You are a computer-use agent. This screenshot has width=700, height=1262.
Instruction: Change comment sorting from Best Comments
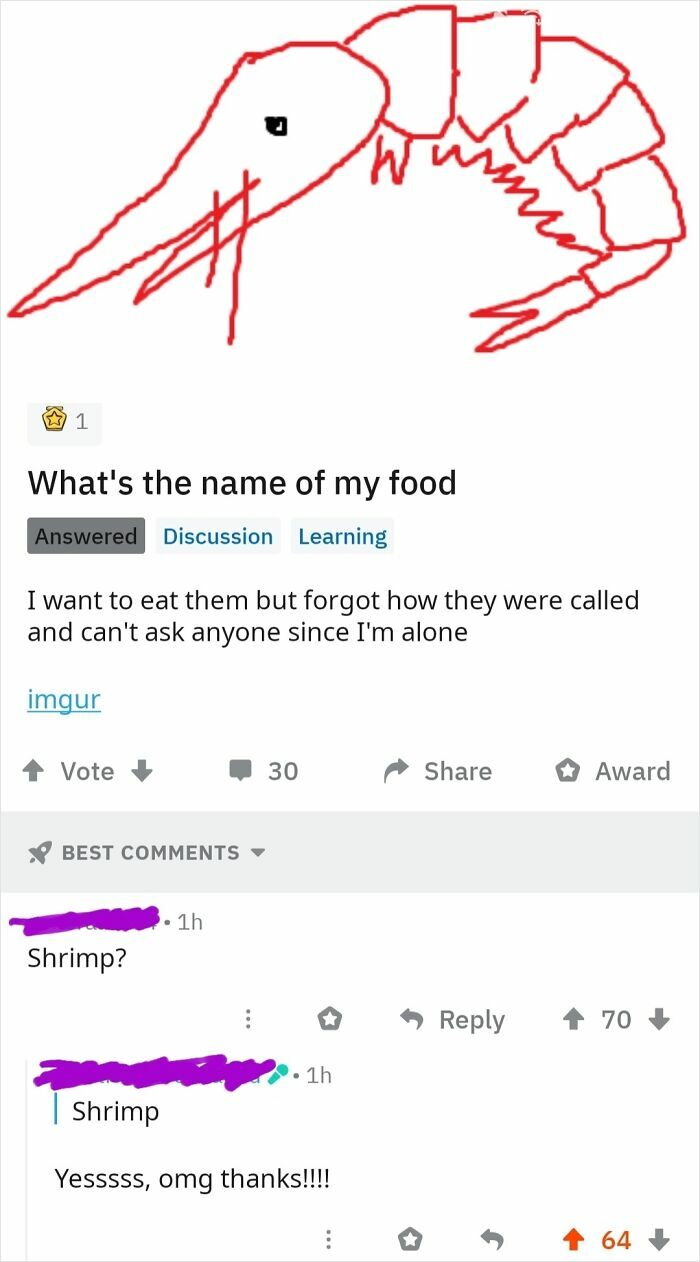(x=148, y=853)
